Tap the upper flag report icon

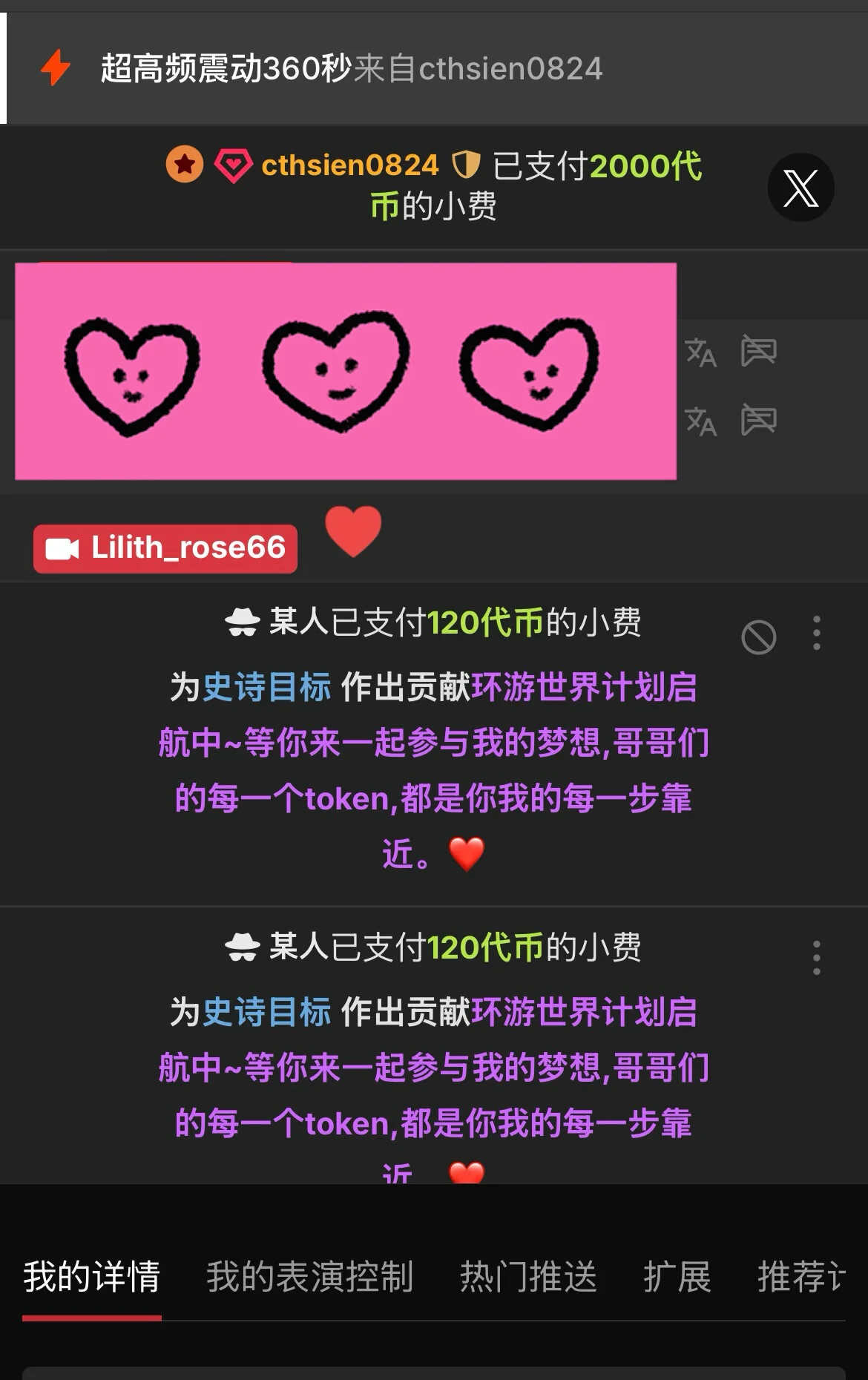758,351
